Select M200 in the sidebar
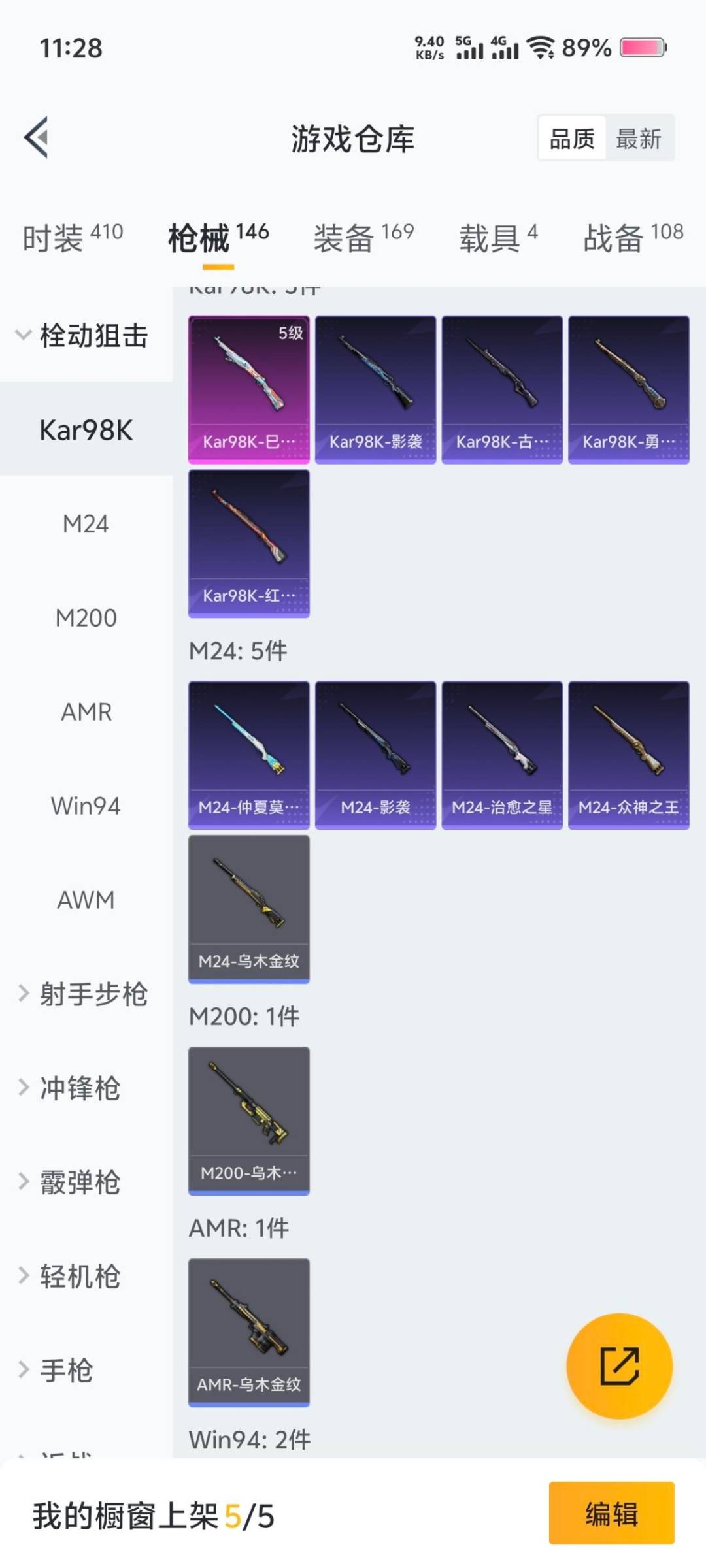The width and height of the screenshot is (706, 1568). coord(85,617)
